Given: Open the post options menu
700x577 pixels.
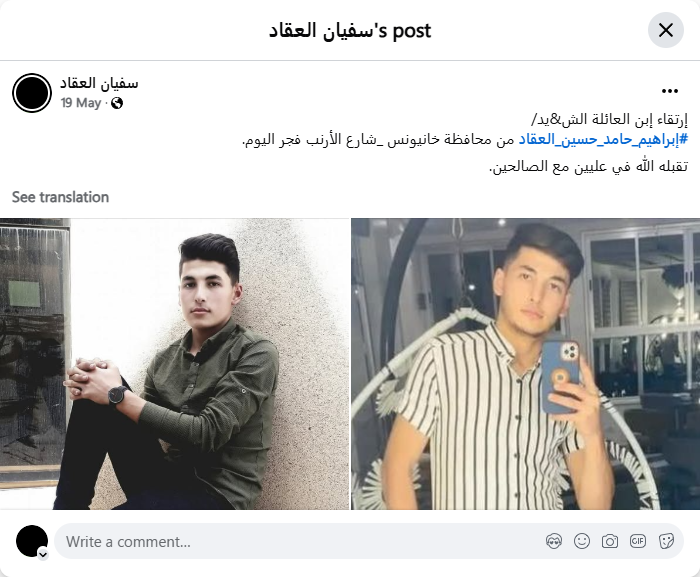Looking at the screenshot, I should coord(669,91).
